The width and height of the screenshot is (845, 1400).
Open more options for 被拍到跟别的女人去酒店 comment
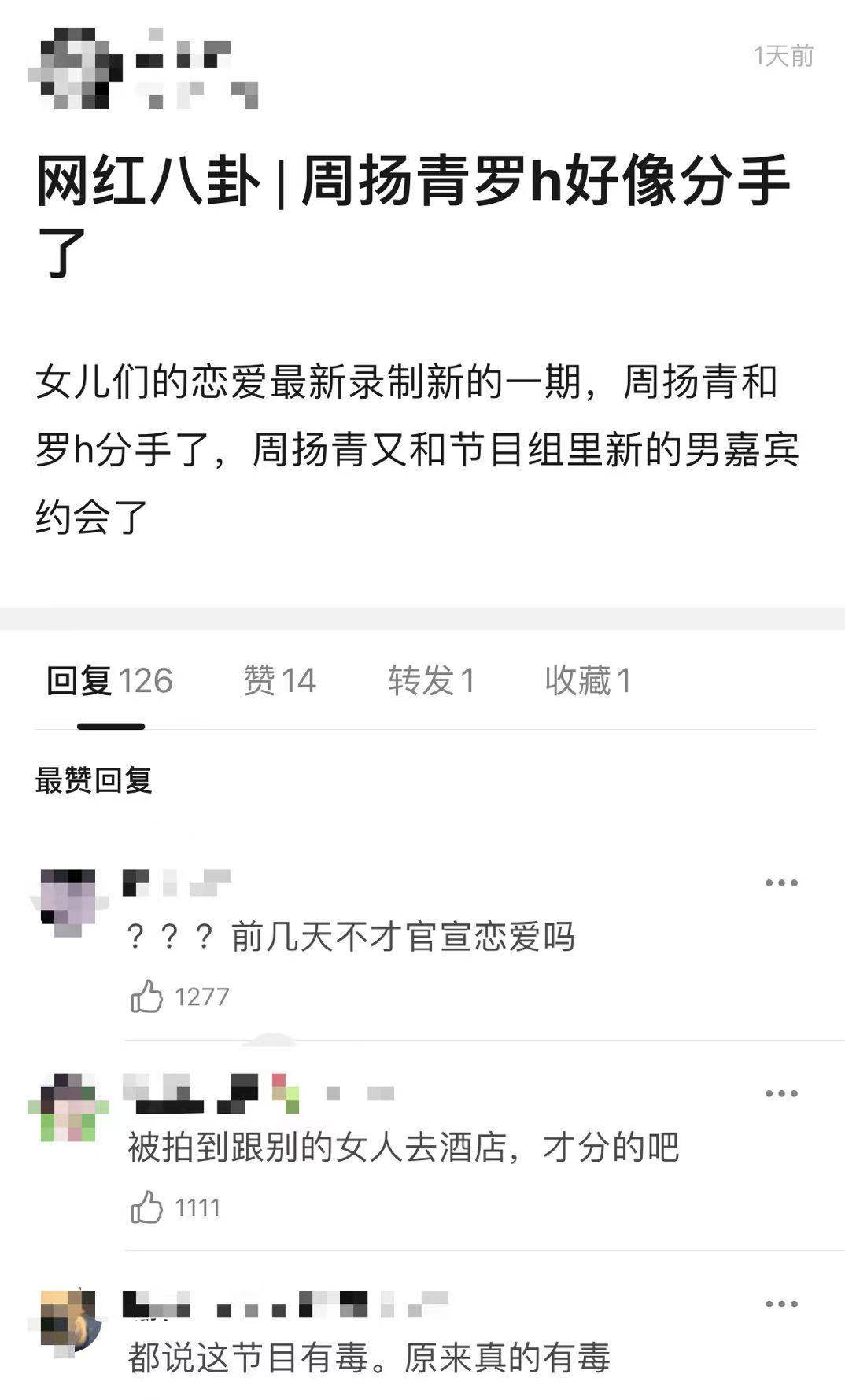(780, 1094)
